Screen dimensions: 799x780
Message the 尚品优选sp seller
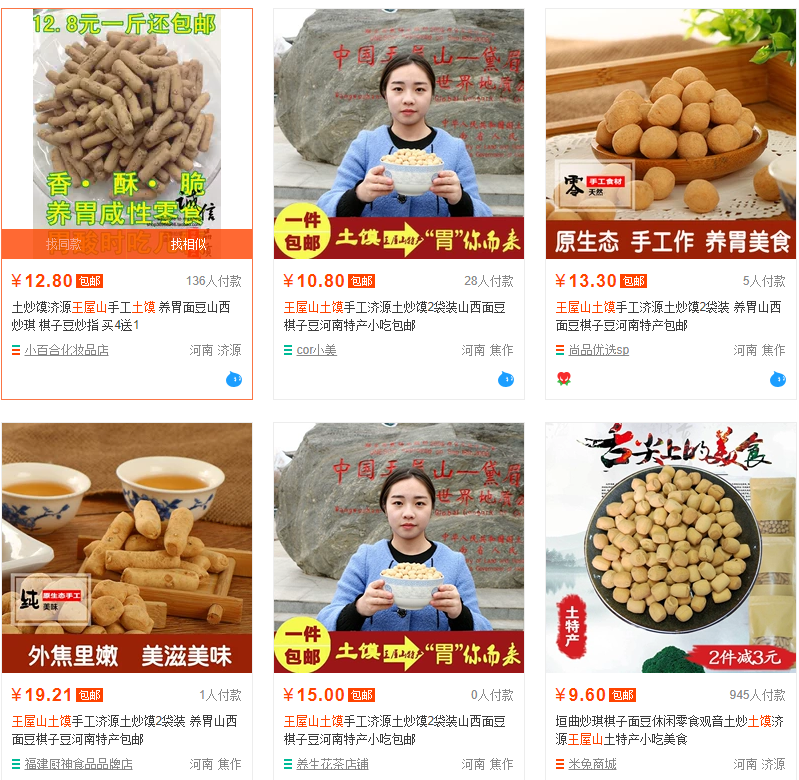pyautogui.click(x=778, y=379)
